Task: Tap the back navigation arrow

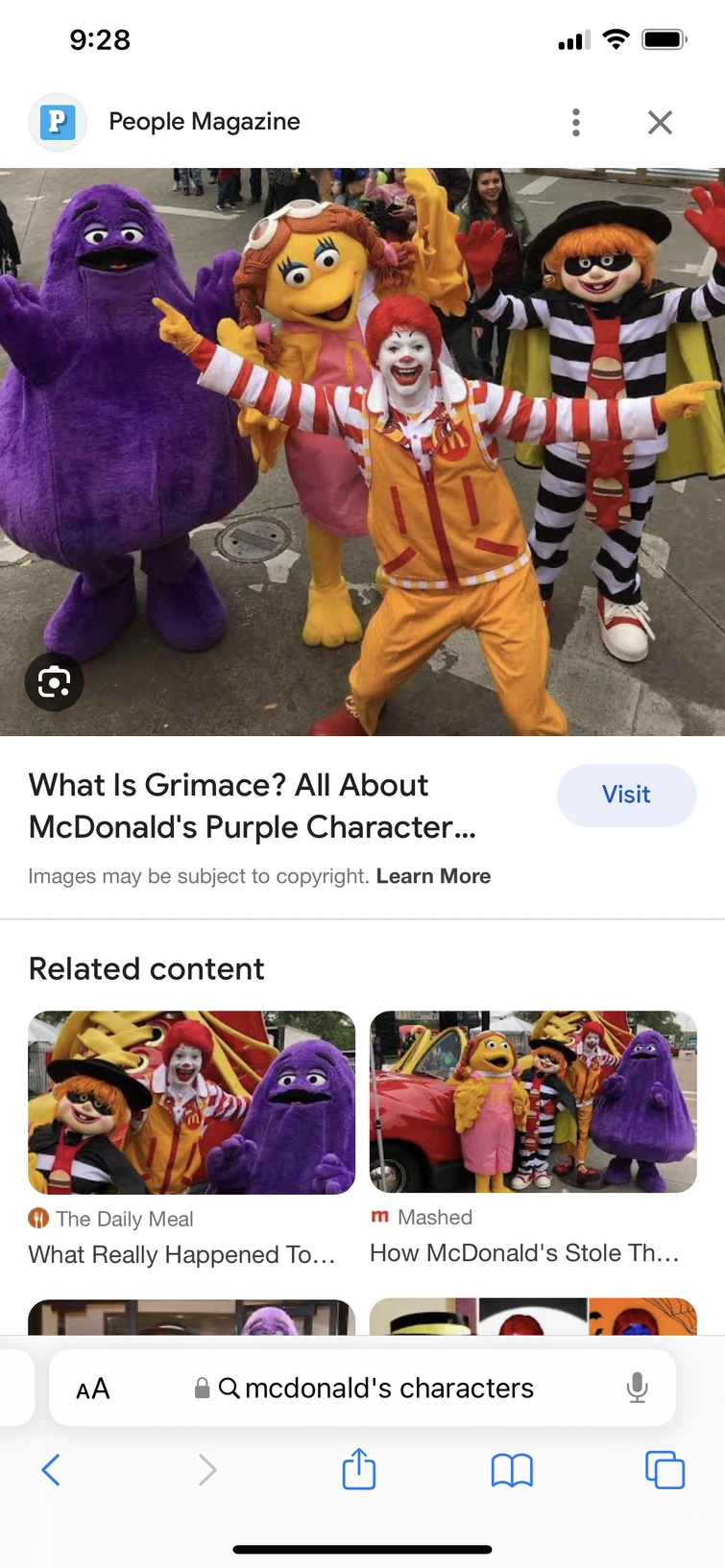Action: click(x=51, y=1469)
